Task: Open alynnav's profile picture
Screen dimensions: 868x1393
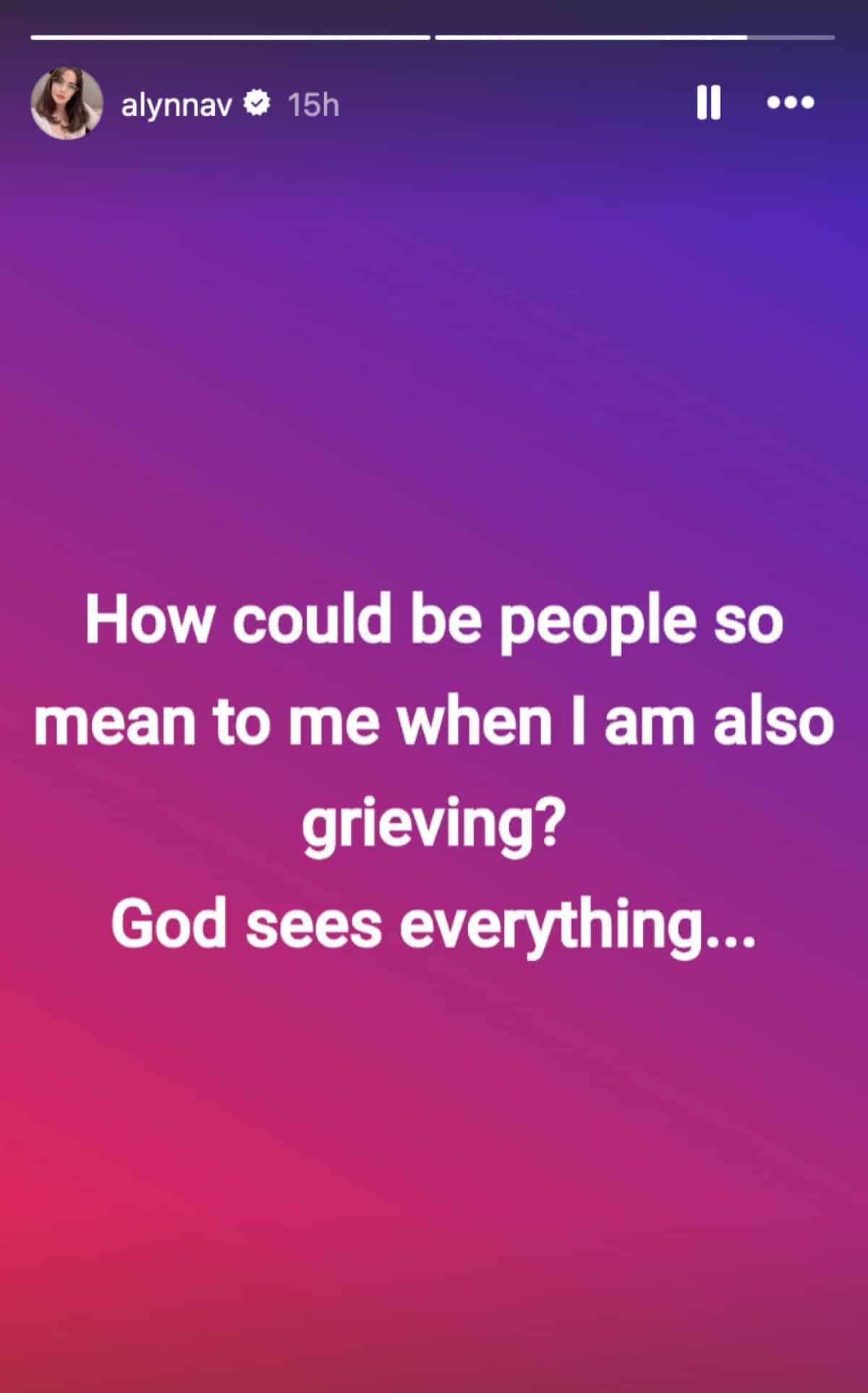Action: [67, 103]
